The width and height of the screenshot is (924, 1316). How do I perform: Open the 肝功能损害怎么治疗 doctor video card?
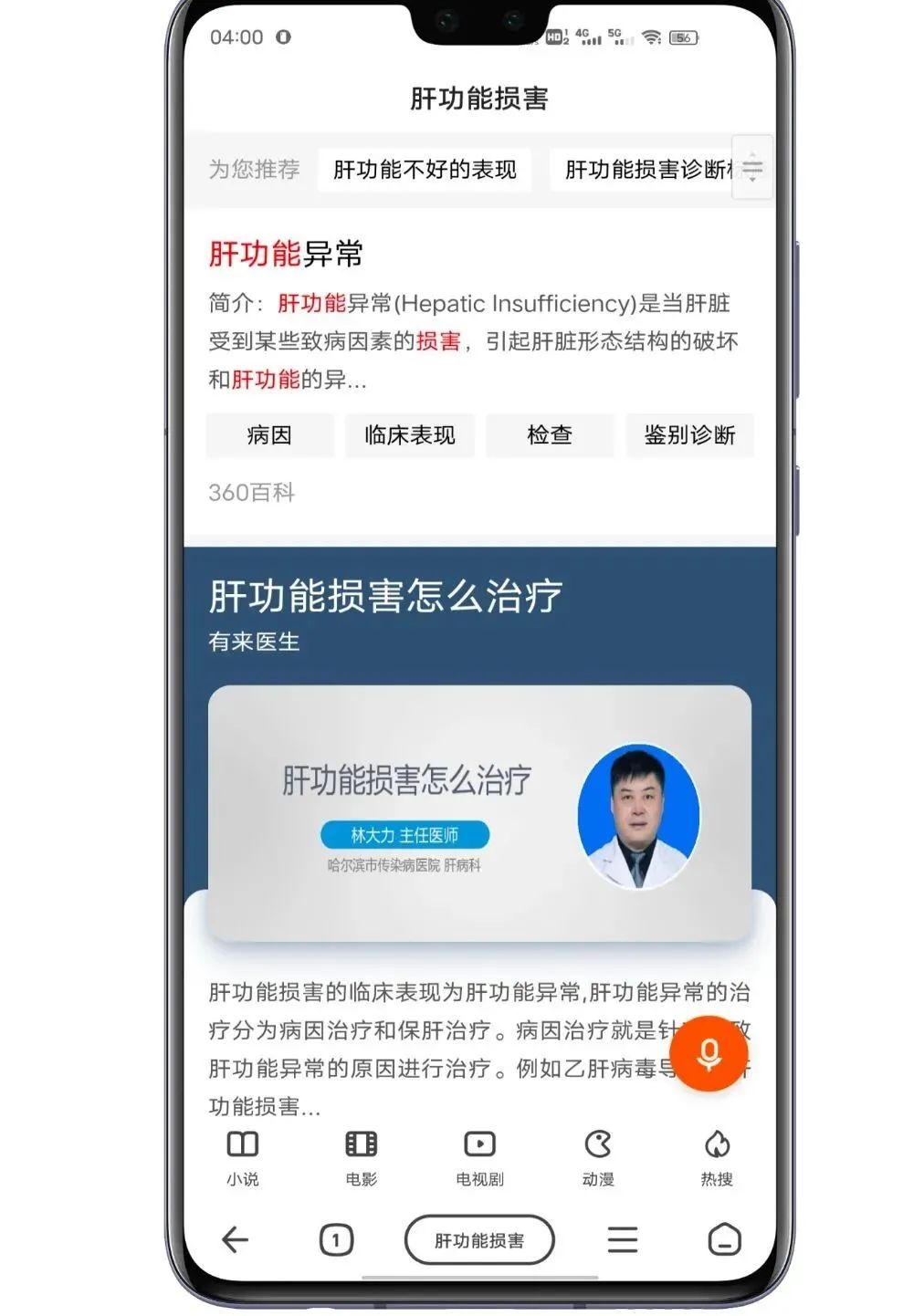pyautogui.click(x=479, y=812)
